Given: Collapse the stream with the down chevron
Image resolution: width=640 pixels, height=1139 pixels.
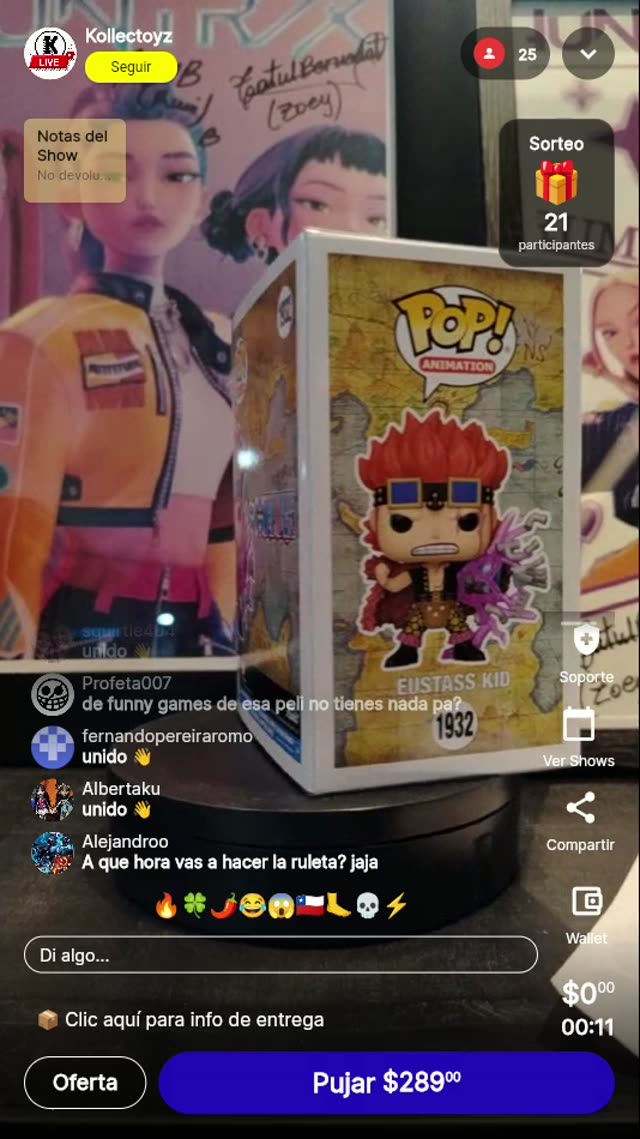Looking at the screenshot, I should [x=588, y=54].
